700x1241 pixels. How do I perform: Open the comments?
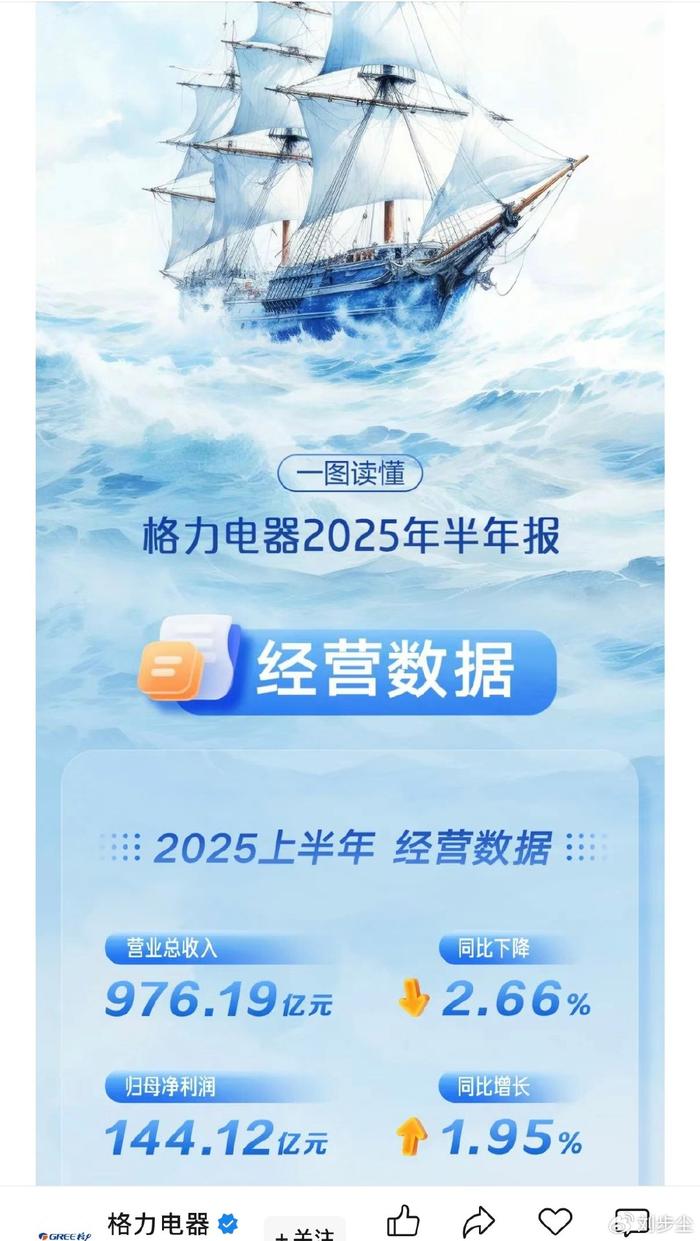(630, 1221)
